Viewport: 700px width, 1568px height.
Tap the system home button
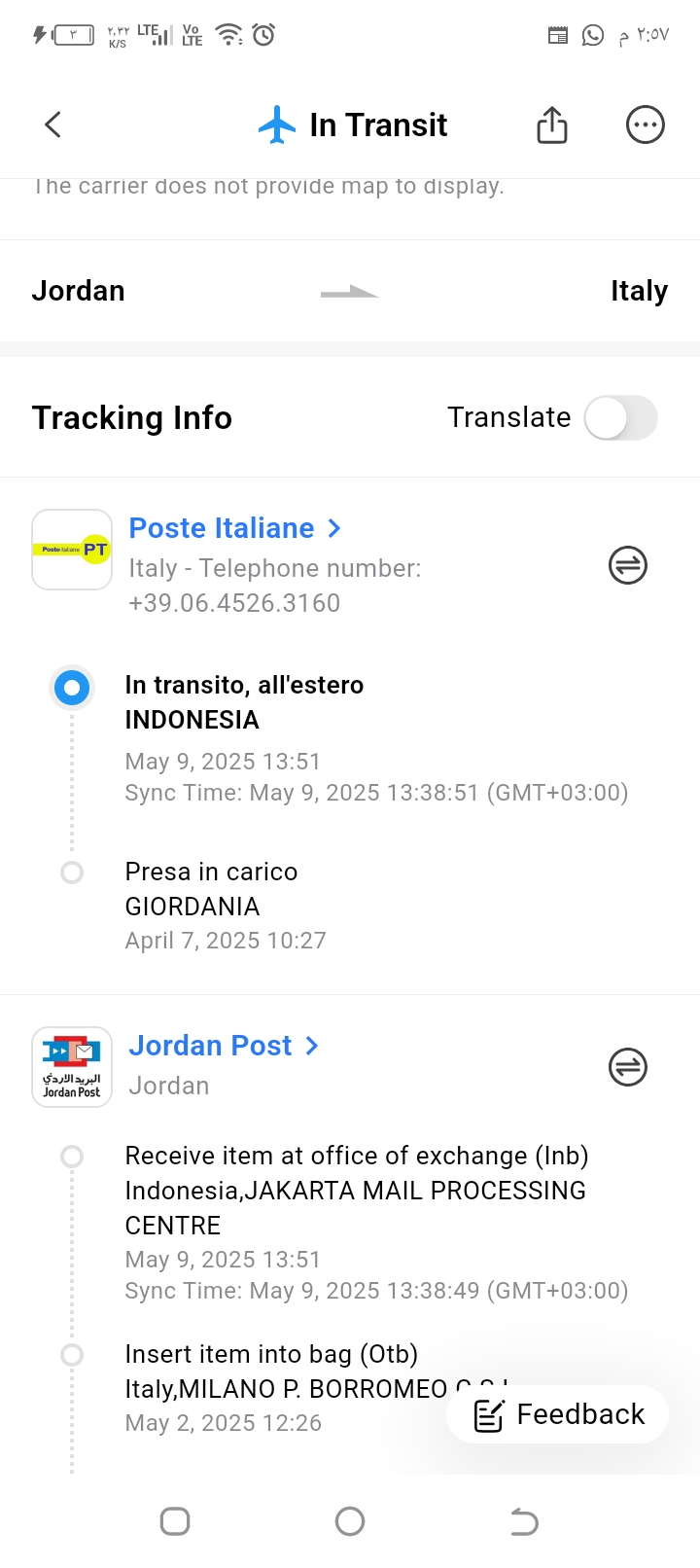coord(350,1521)
